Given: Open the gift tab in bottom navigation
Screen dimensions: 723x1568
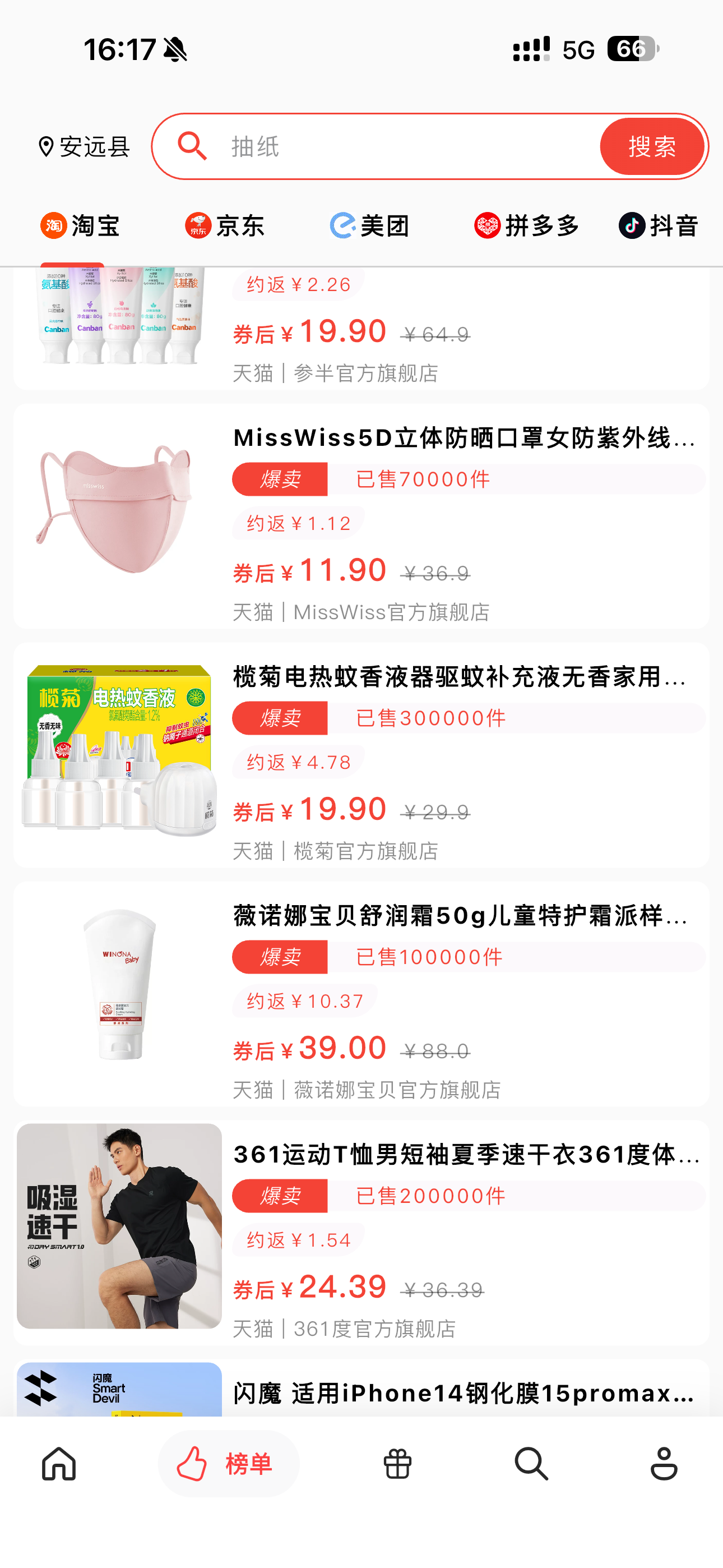Looking at the screenshot, I should coord(397,1463).
